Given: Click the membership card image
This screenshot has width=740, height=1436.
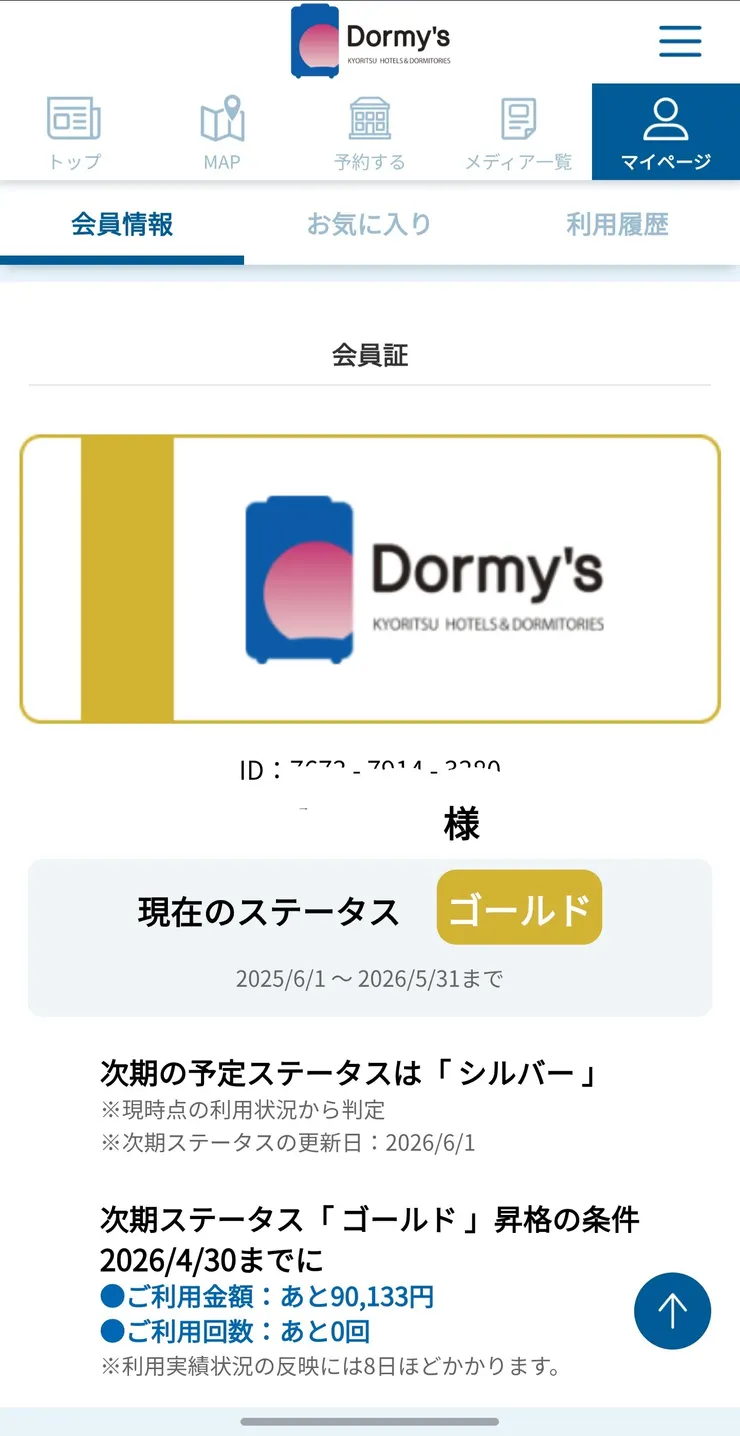Looking at the screenshot, I should pyautogui.click(x=370, y=578).
